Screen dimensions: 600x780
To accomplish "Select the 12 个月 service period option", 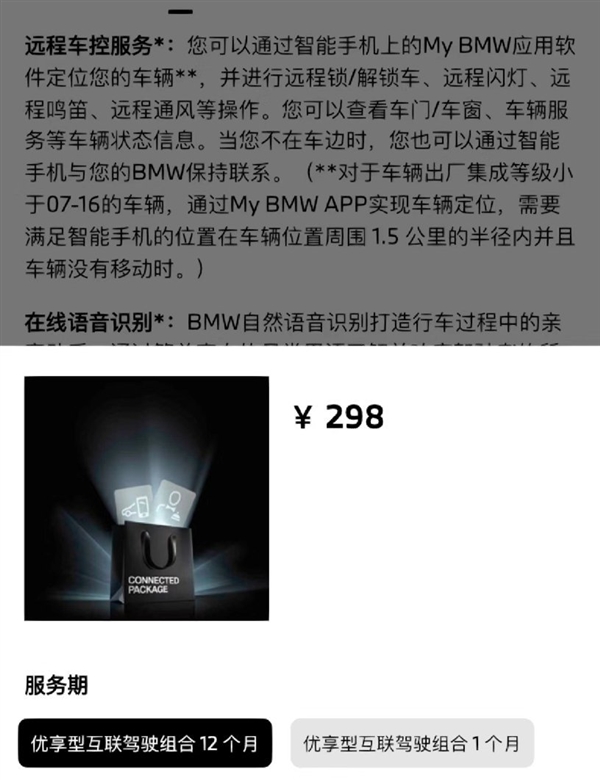I will tap(146, 743).
